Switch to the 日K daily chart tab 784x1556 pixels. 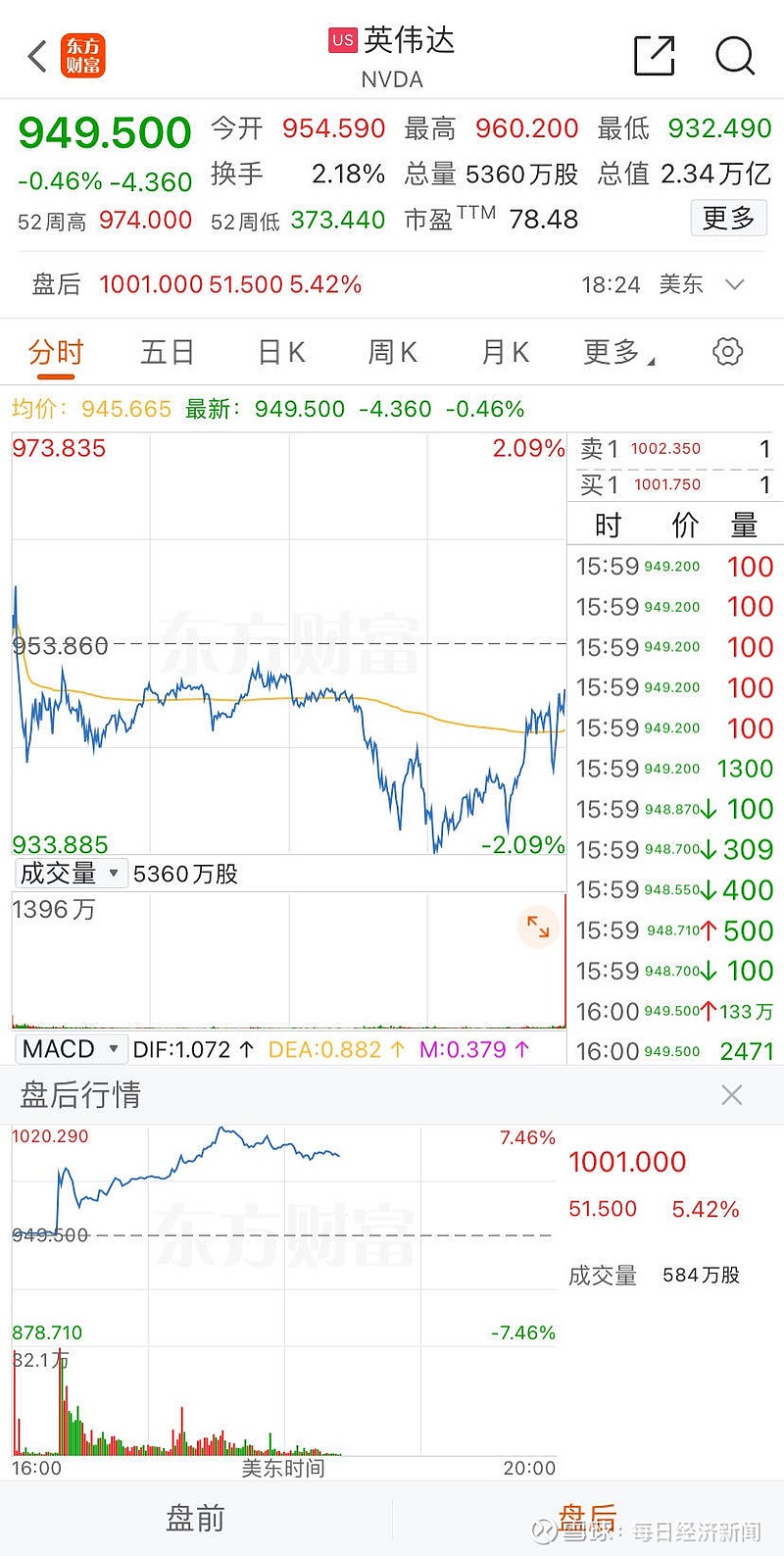coord(279,351)
